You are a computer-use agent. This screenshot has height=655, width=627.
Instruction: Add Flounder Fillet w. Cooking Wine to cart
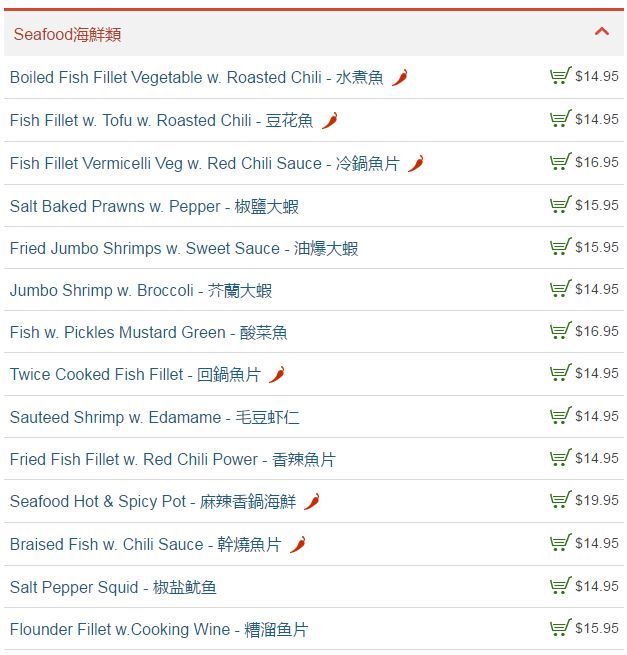(560, 628)
